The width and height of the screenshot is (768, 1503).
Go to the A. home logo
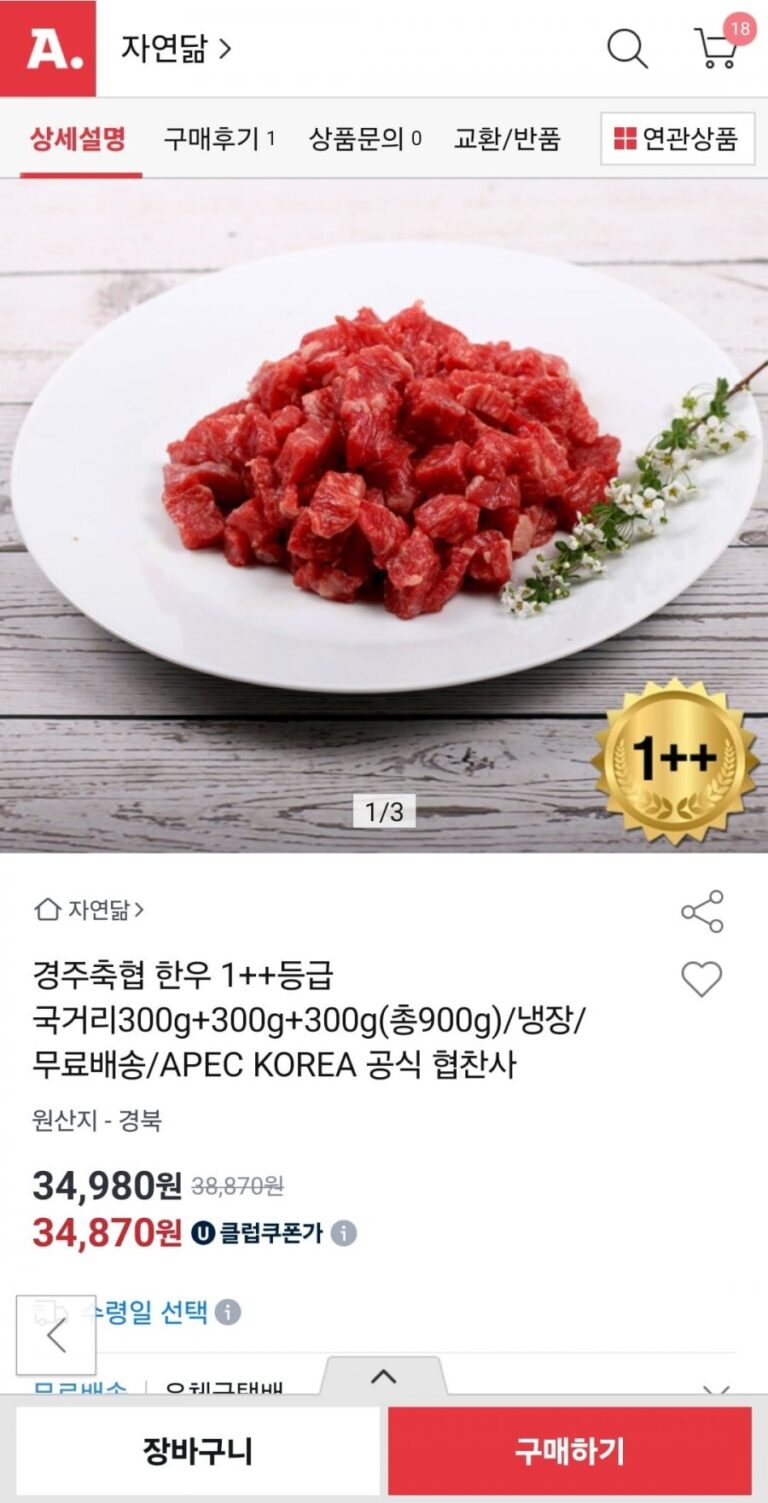coord(48,48)
